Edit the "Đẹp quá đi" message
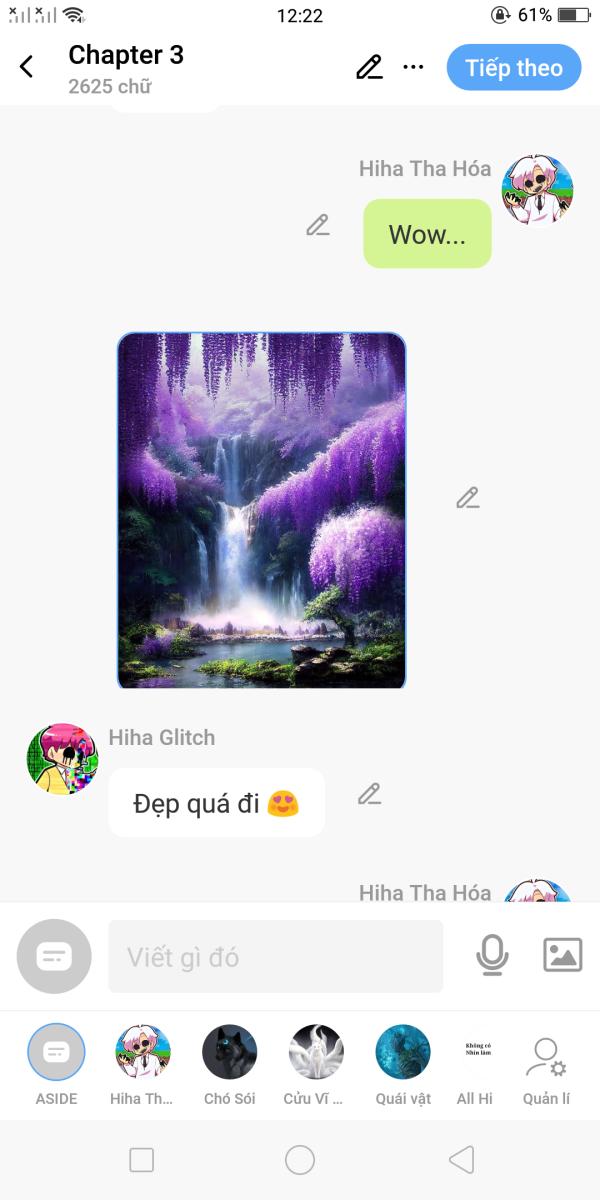Viewport: 600px width, 1200px height. click(x=370, y=794)
